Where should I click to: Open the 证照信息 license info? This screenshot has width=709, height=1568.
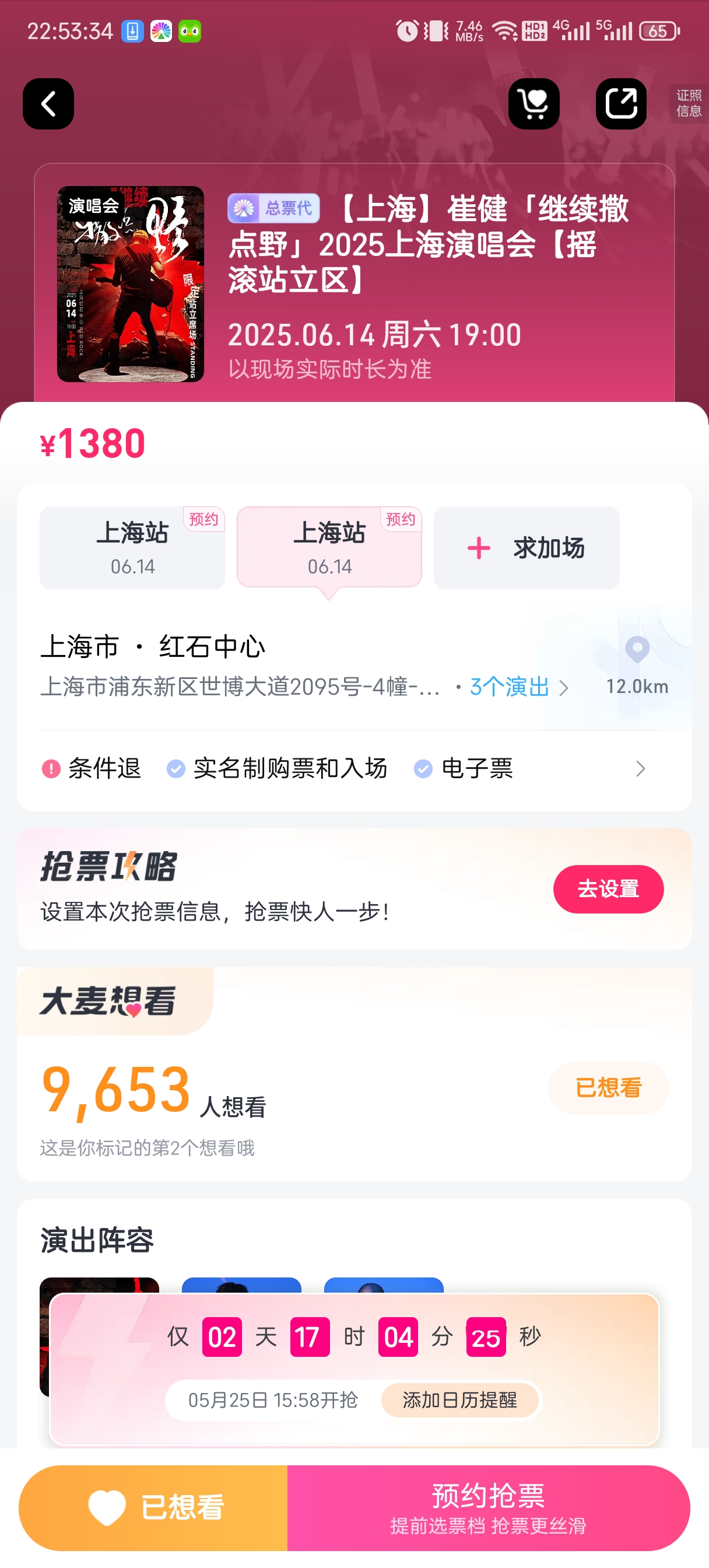(x=689, y=104)
